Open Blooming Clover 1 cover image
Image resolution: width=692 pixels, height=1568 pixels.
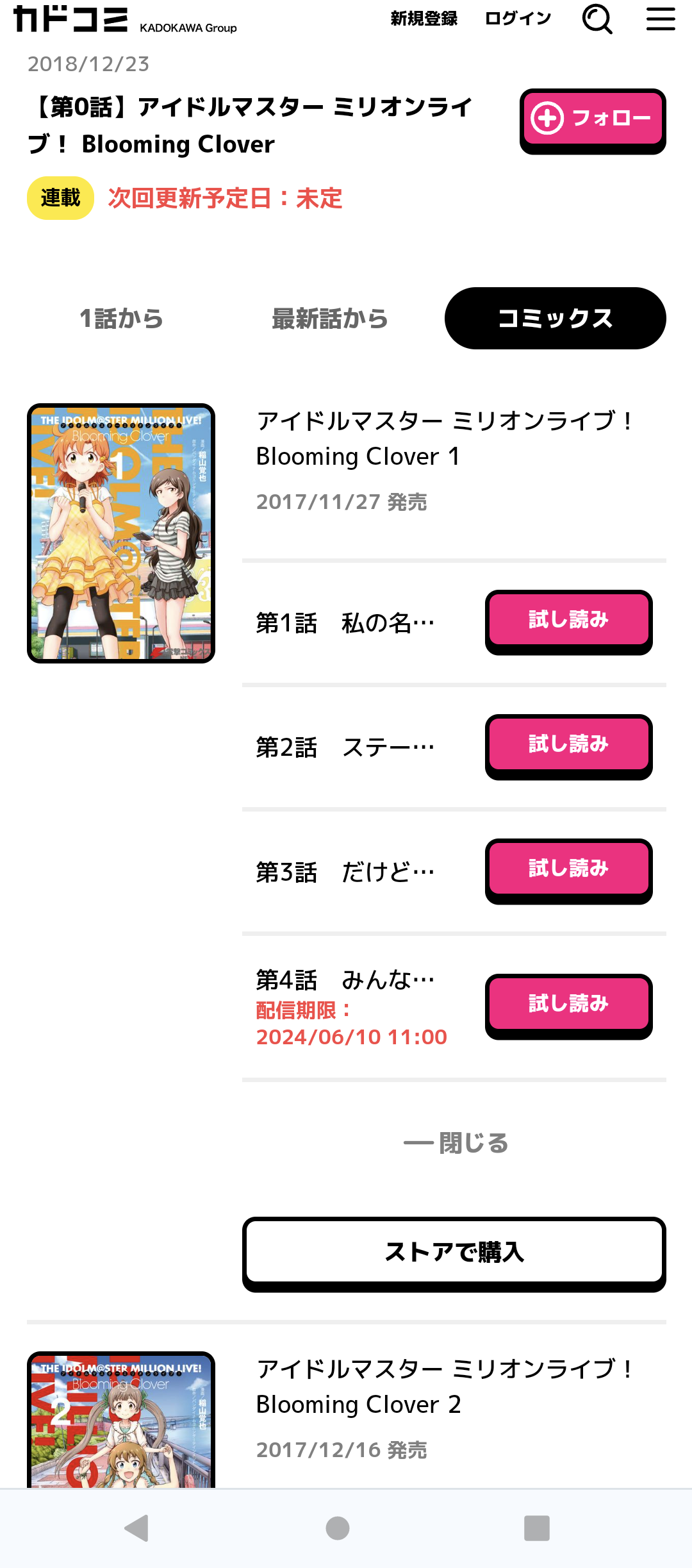(x=121, y=533)
